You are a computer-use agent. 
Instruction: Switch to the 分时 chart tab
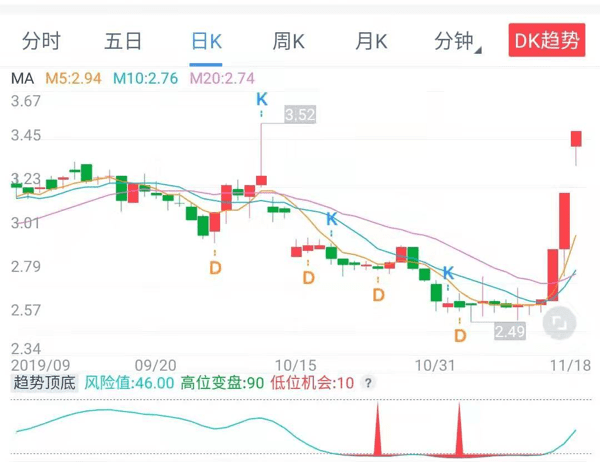(41, 41)
